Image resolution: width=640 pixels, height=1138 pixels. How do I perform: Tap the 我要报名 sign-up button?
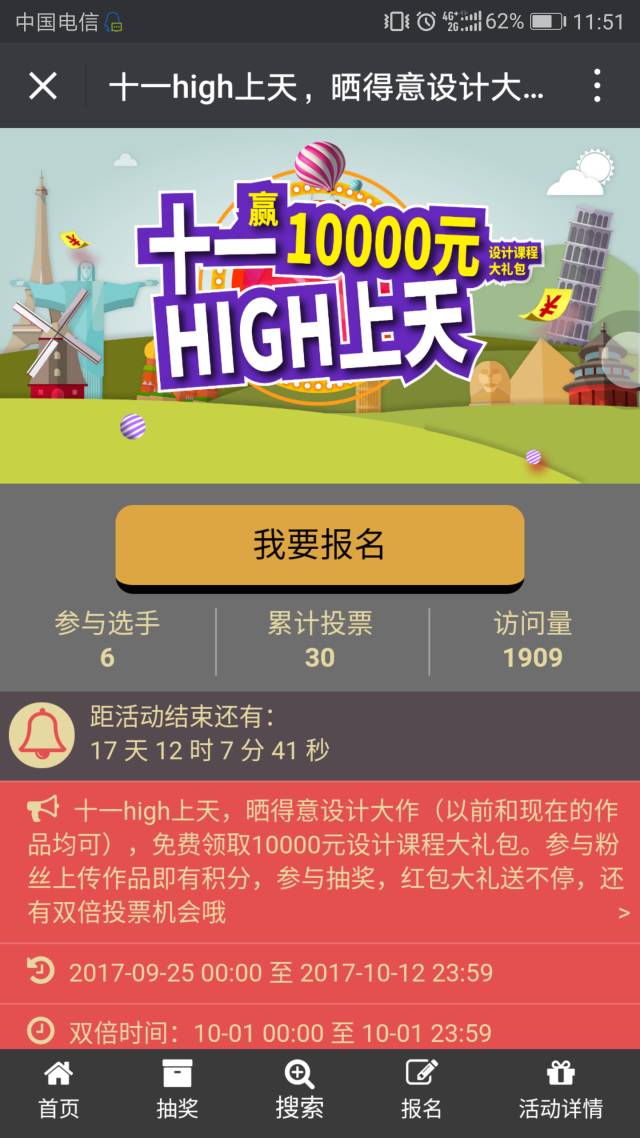click(x=319, y=545)
